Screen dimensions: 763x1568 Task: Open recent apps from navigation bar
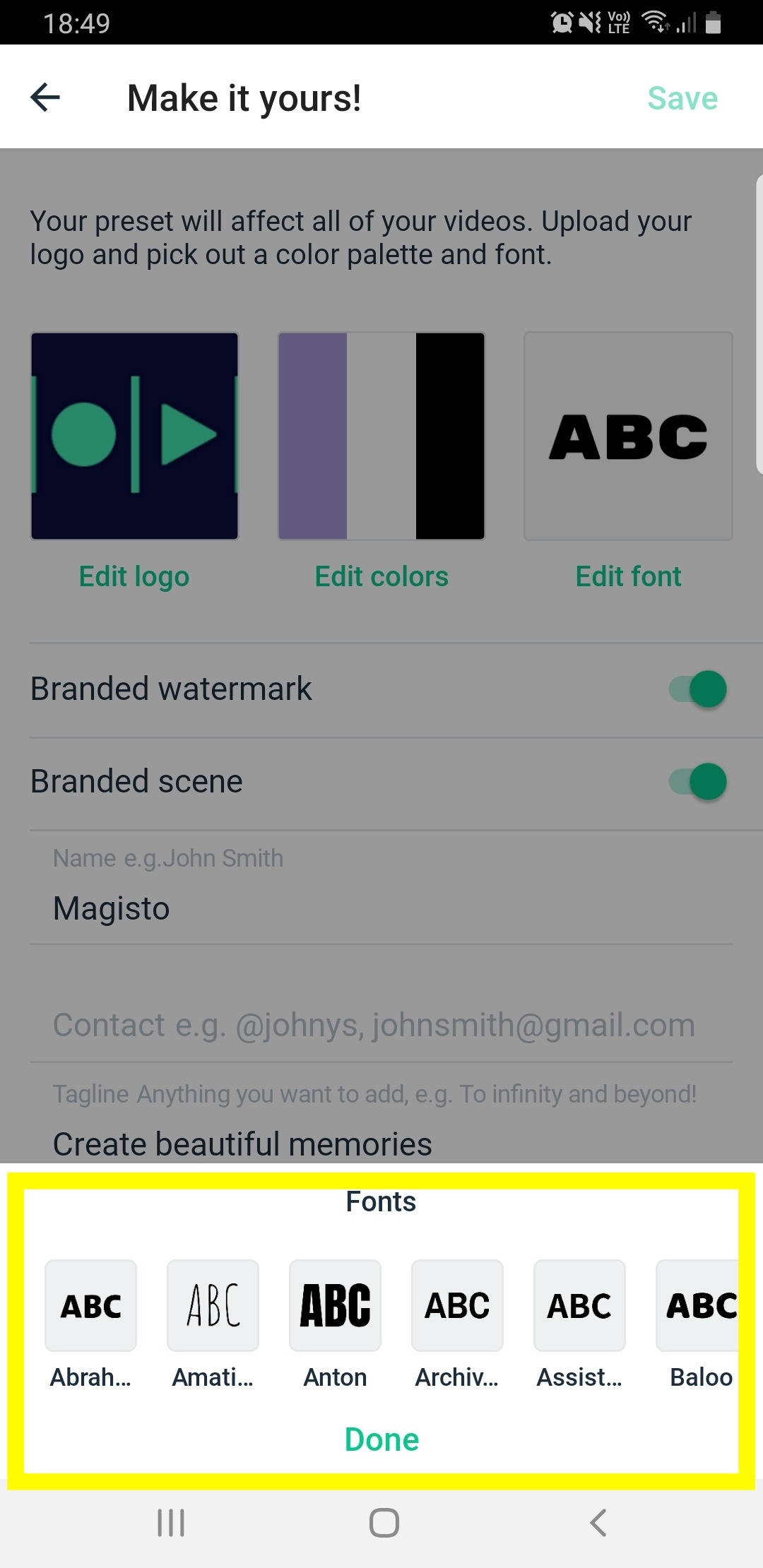click(171, 1523)
